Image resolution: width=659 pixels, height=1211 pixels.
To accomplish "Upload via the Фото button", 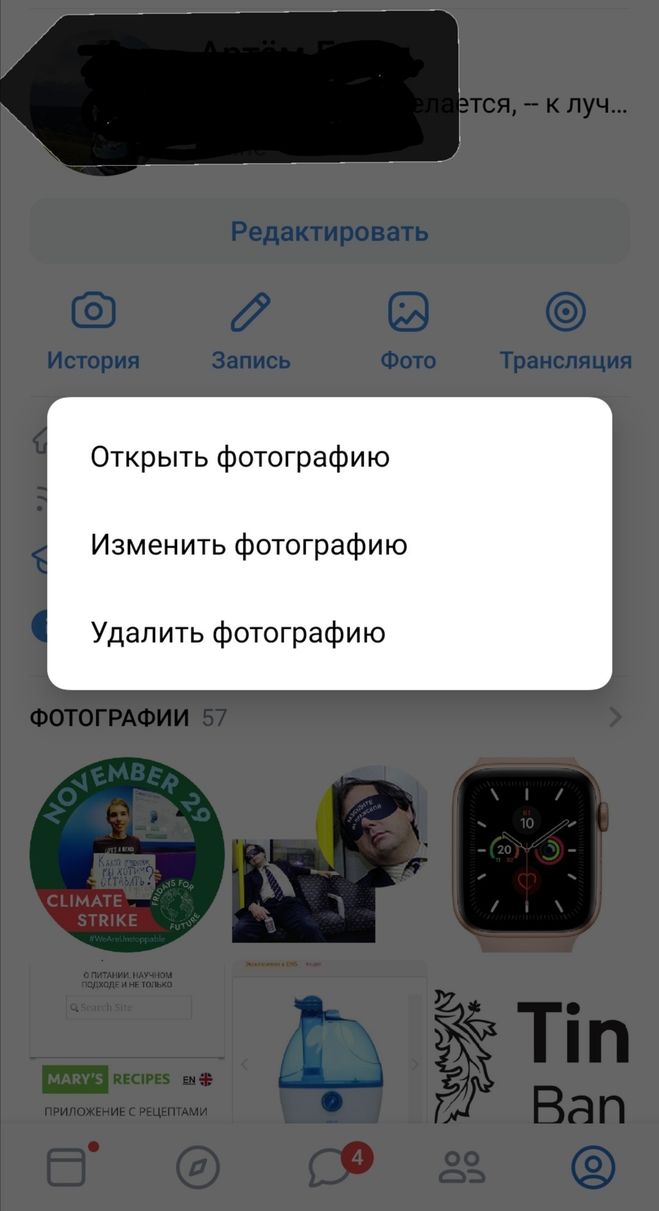I will pos(408,332).
